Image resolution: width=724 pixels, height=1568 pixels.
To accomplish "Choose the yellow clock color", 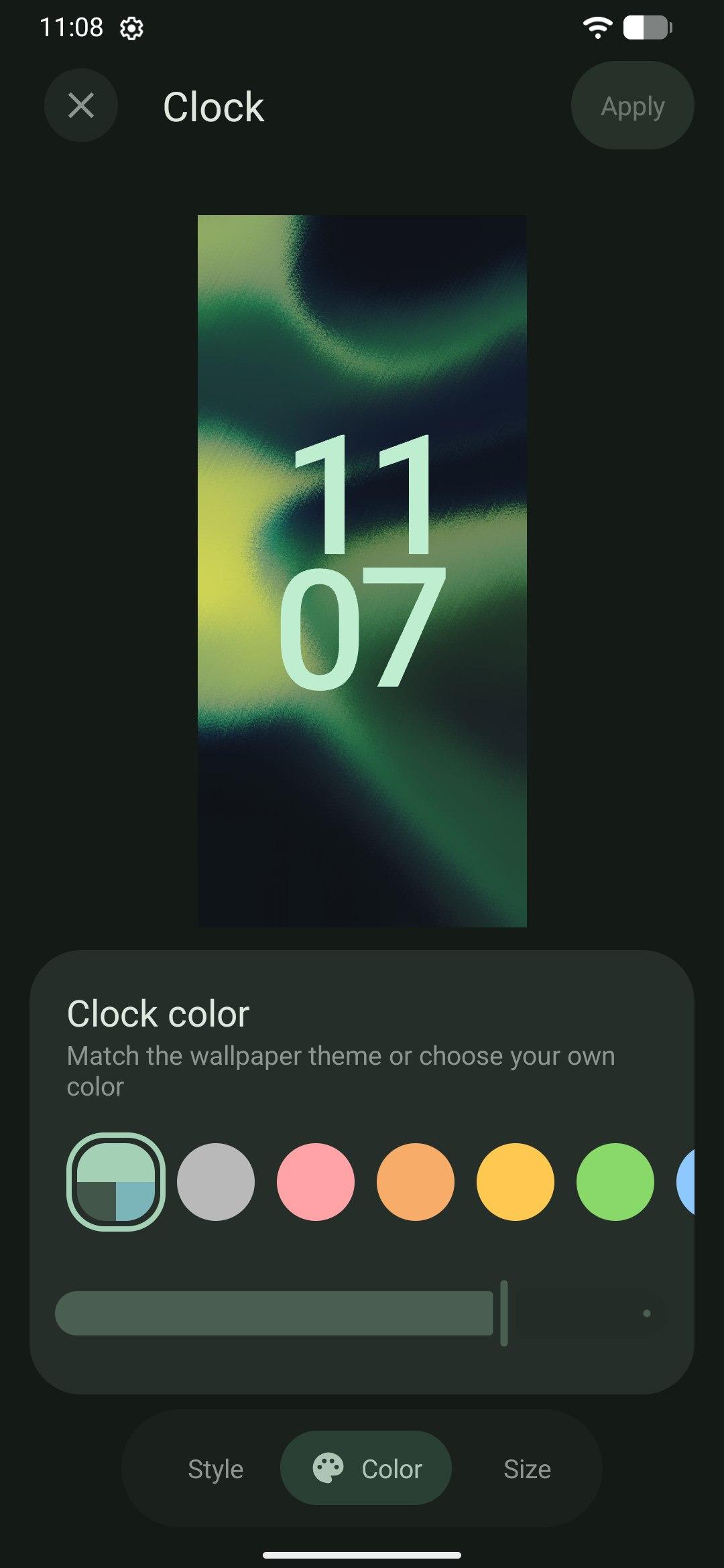I will (516, 1182).
